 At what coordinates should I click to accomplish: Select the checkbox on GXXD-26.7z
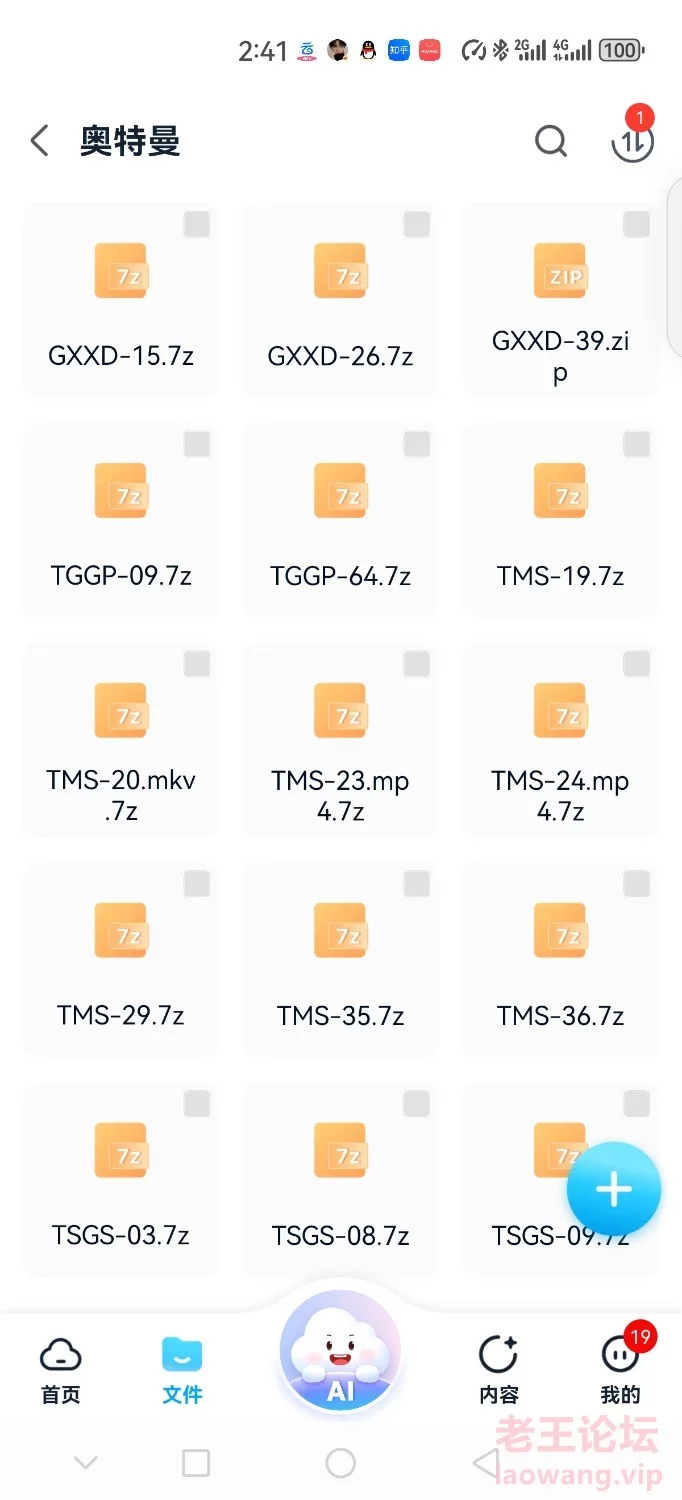coord(416,224)
